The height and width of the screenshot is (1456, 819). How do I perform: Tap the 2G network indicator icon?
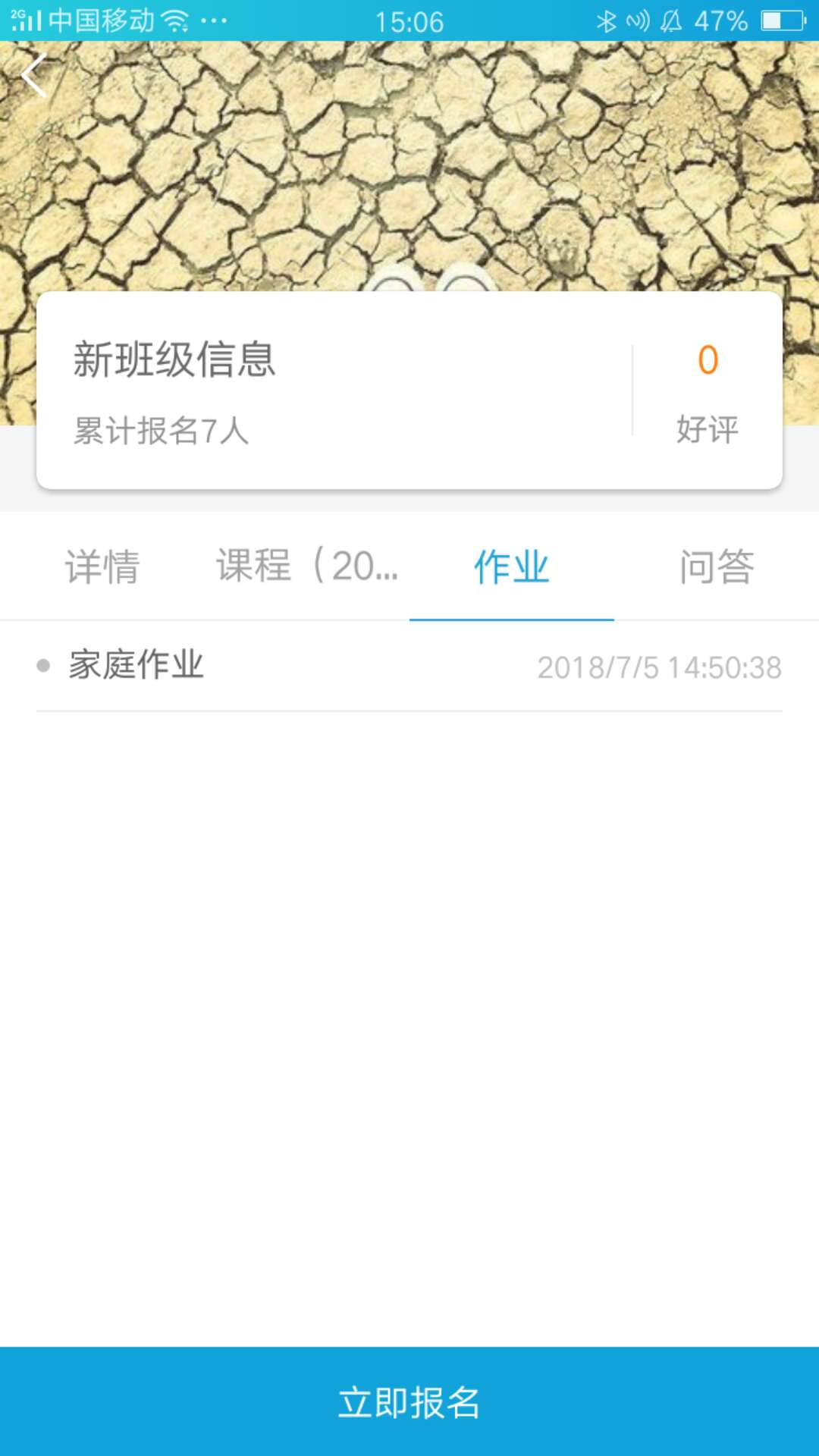(15, 14)
